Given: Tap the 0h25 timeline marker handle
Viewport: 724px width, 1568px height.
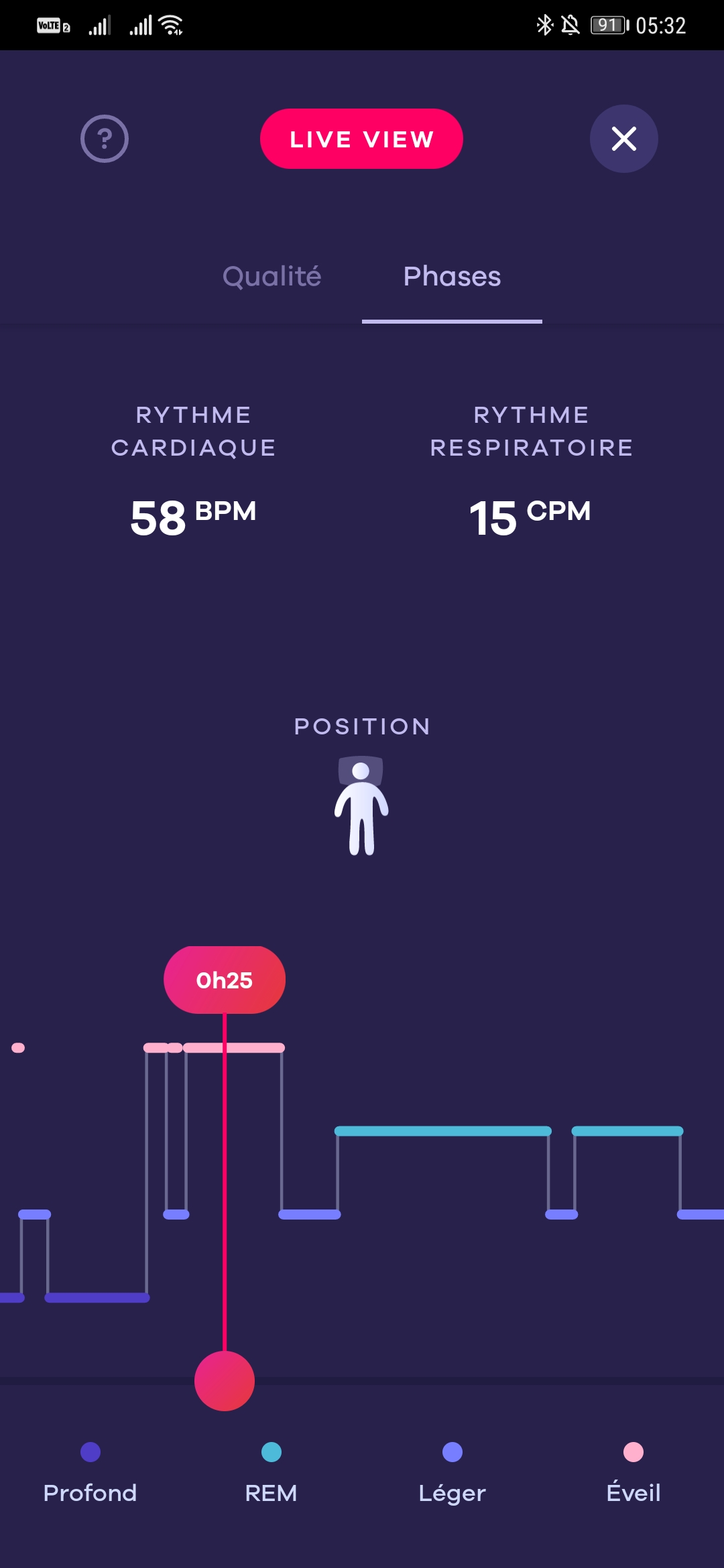Looking at the screenshot, I should click(225, 1381).
